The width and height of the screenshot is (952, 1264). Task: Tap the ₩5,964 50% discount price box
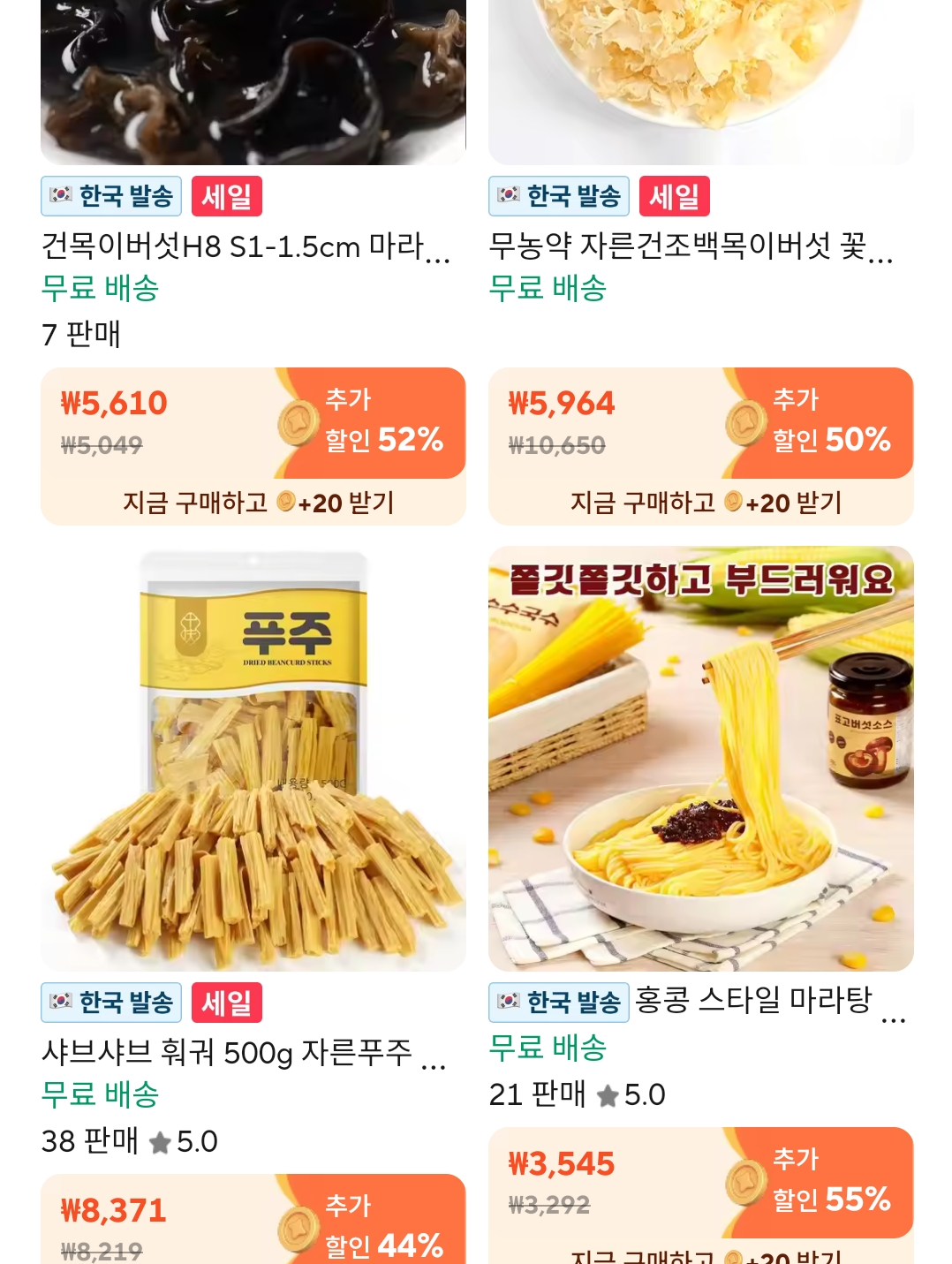tap(700, 425)
